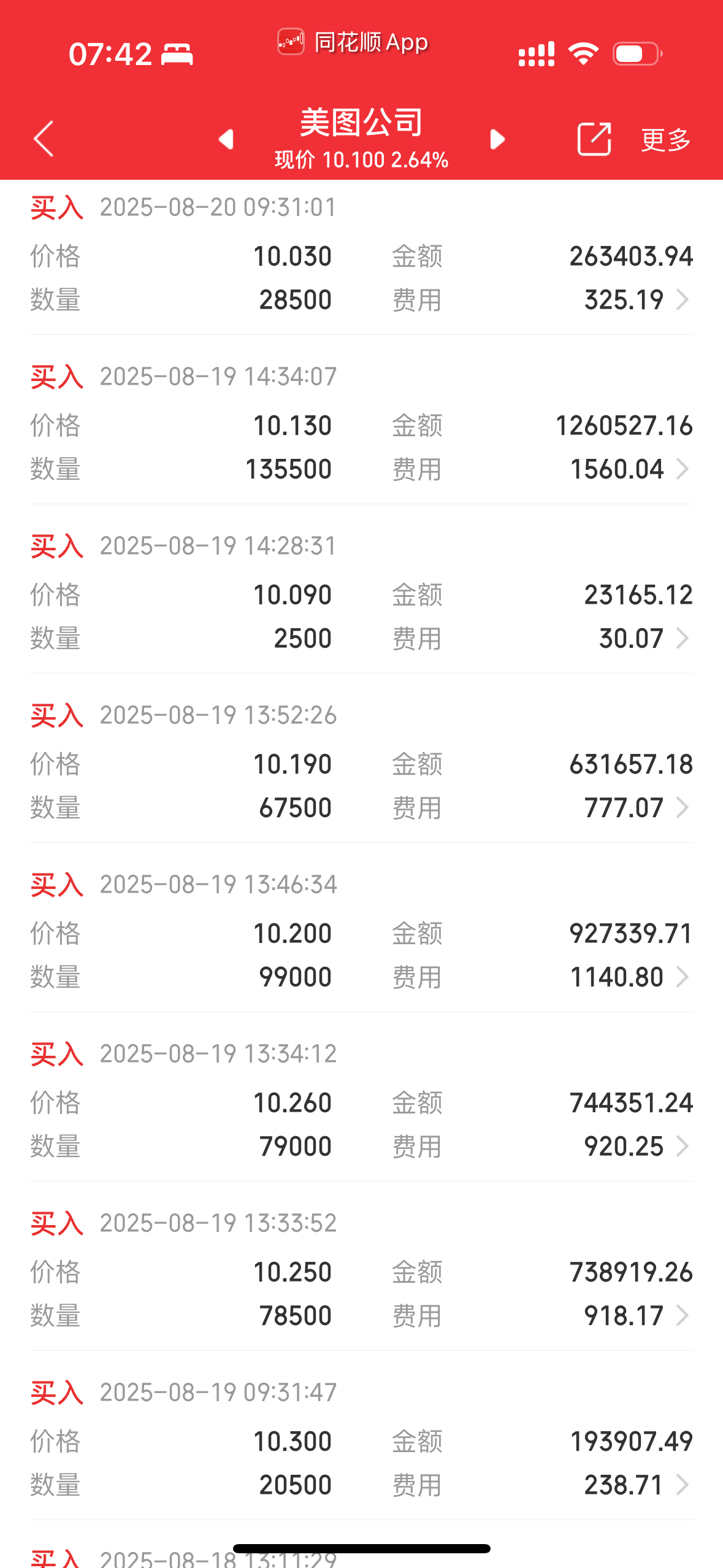This screenshot has height=1568, width=723.
Task: Open buy record at 13:52:26 priced 10.190
Action: (361, 759)
